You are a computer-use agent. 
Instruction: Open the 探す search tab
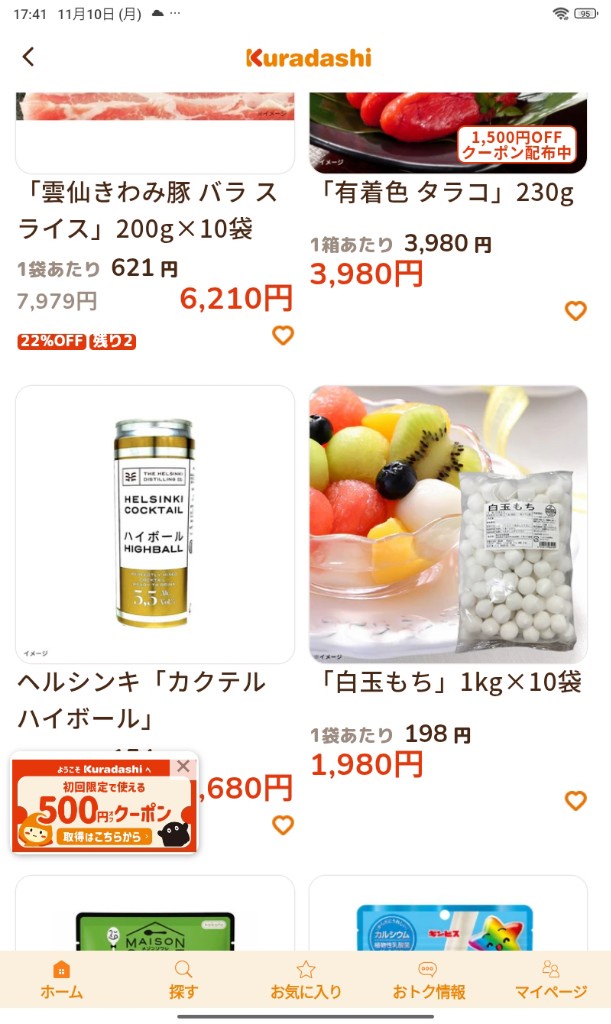click(x=183, y=980)
